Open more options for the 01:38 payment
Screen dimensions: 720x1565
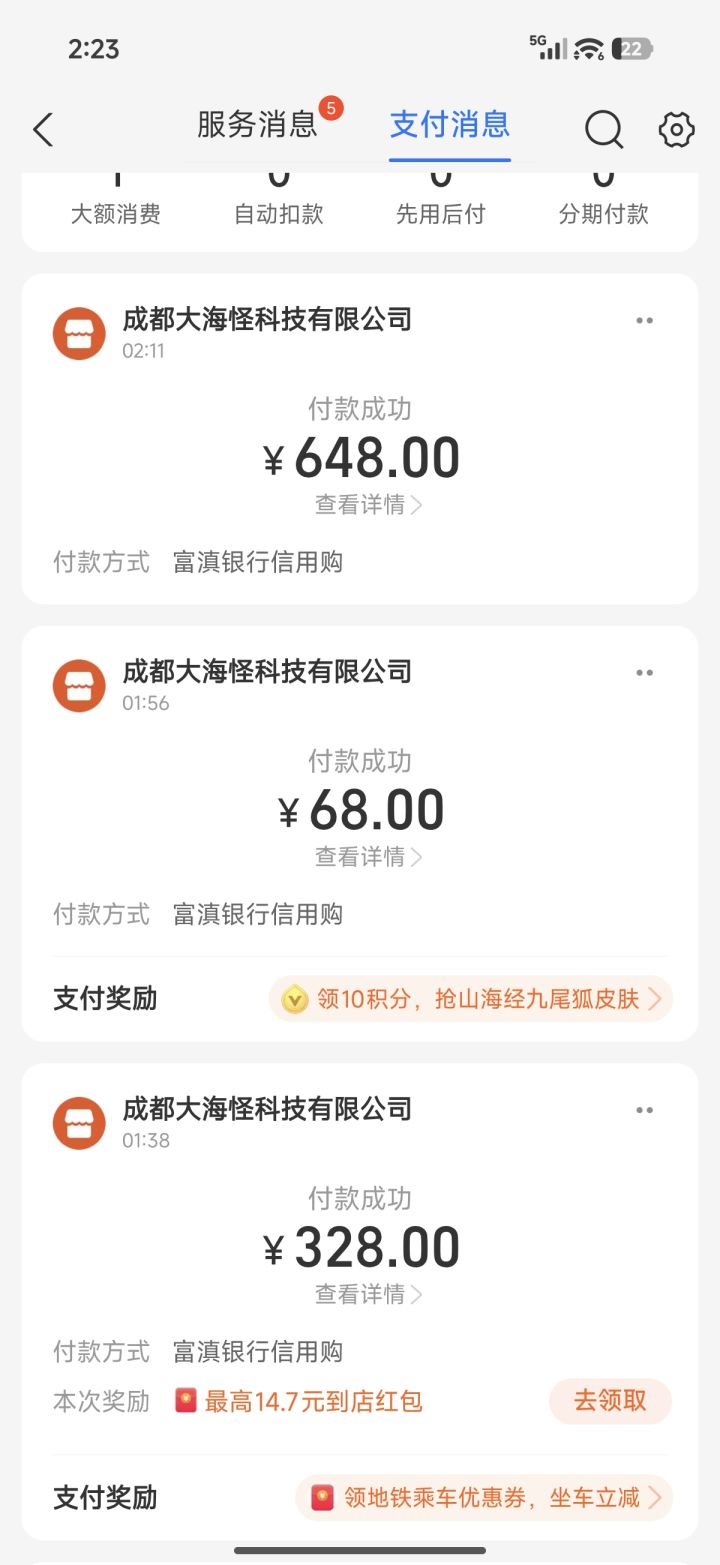tap(645, 1110)
